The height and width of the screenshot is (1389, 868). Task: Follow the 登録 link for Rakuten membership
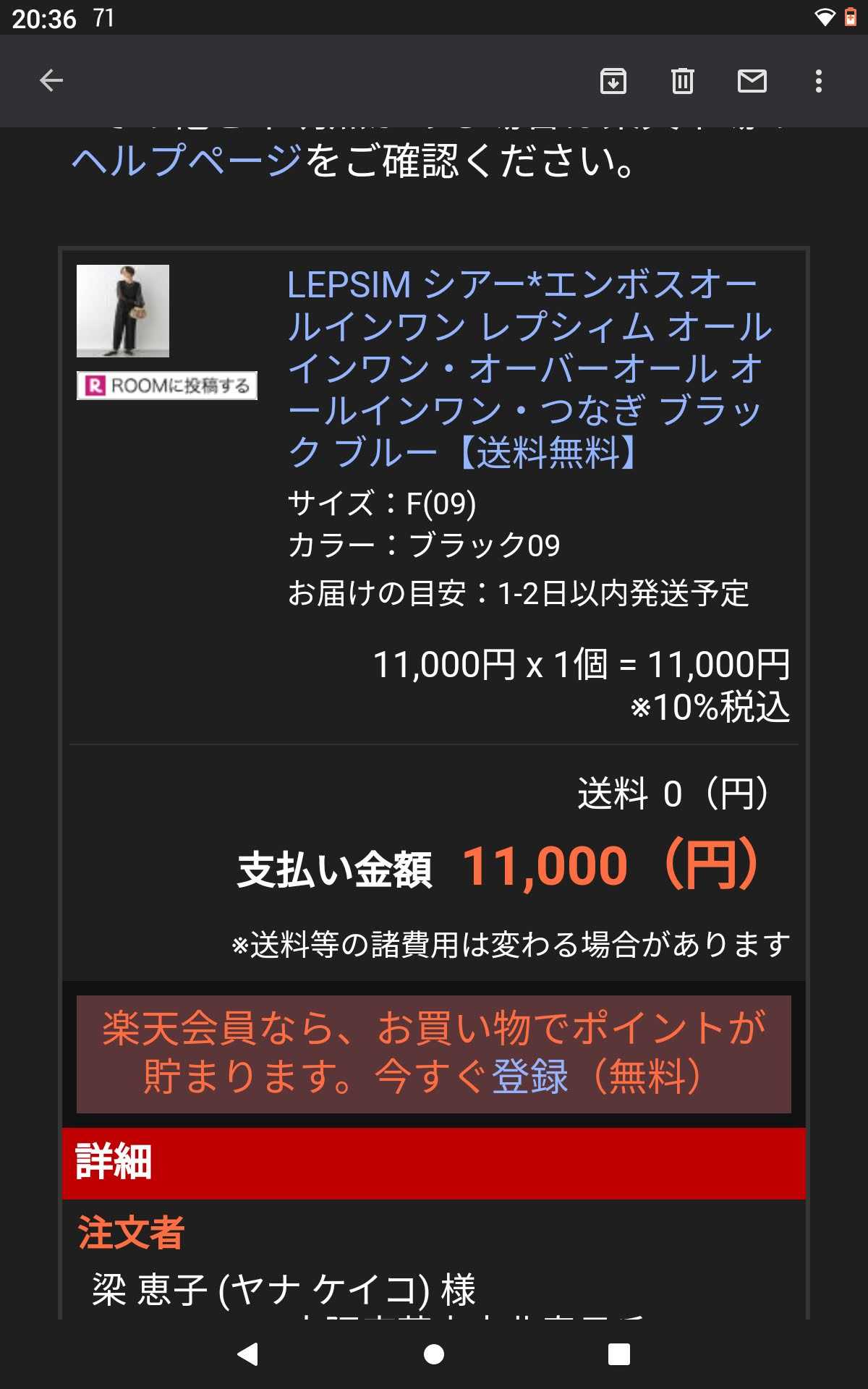[x=529, y=1076]
